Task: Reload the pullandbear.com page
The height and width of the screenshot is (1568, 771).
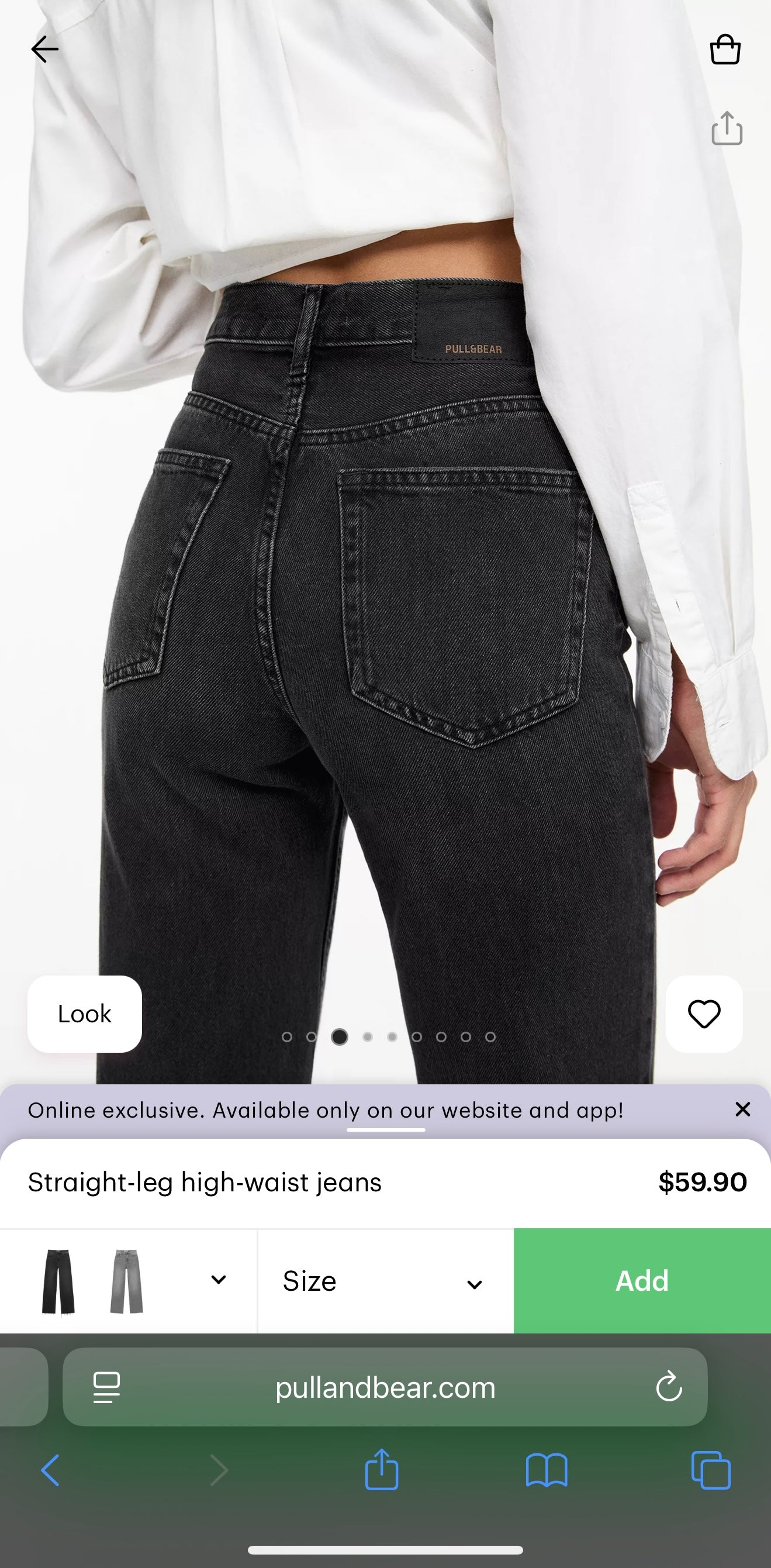Action: 669,1387
